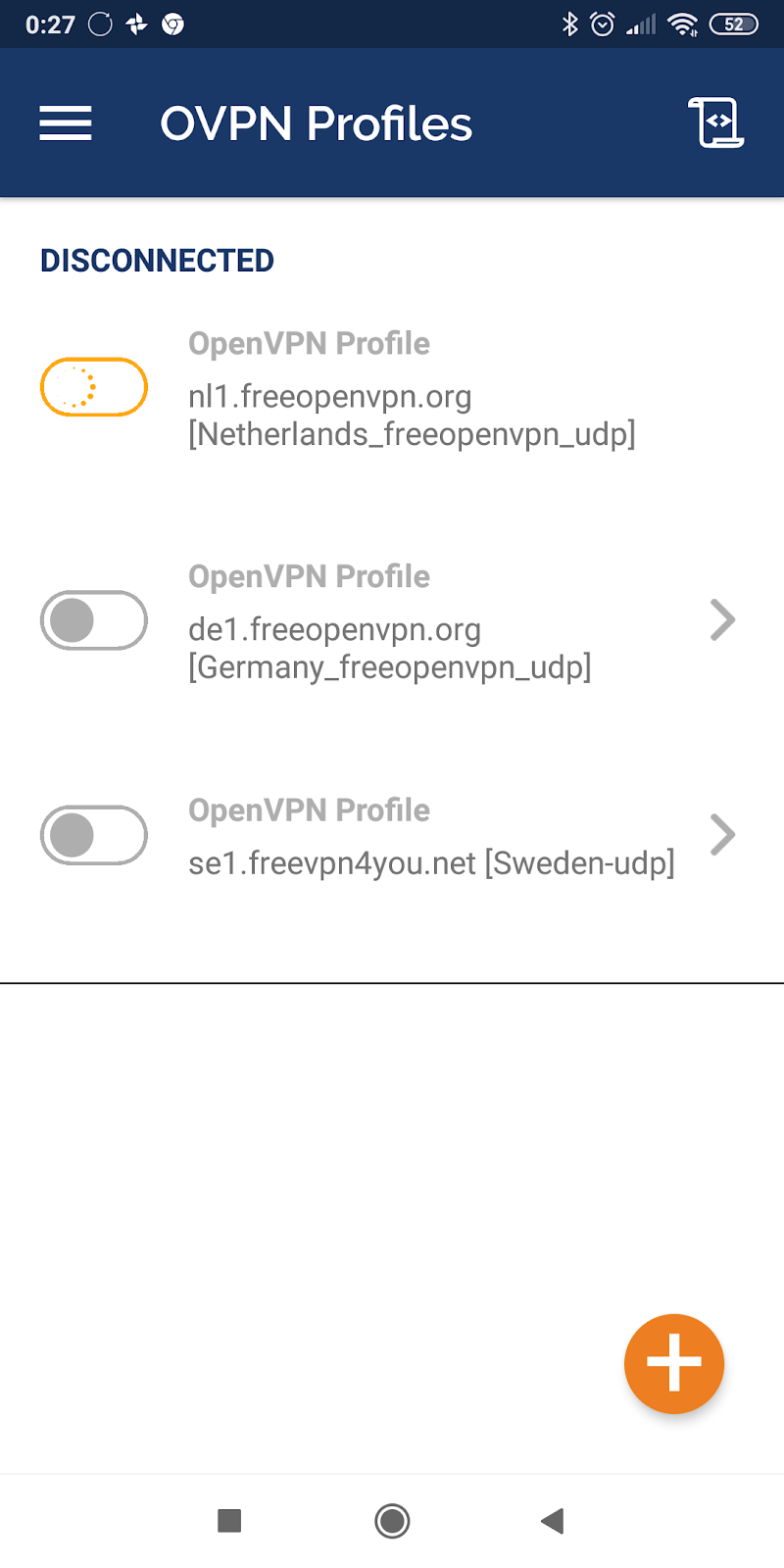784x1568 pixels.
Task: Tap the recent apps square button
Action: click(230, 1521)
